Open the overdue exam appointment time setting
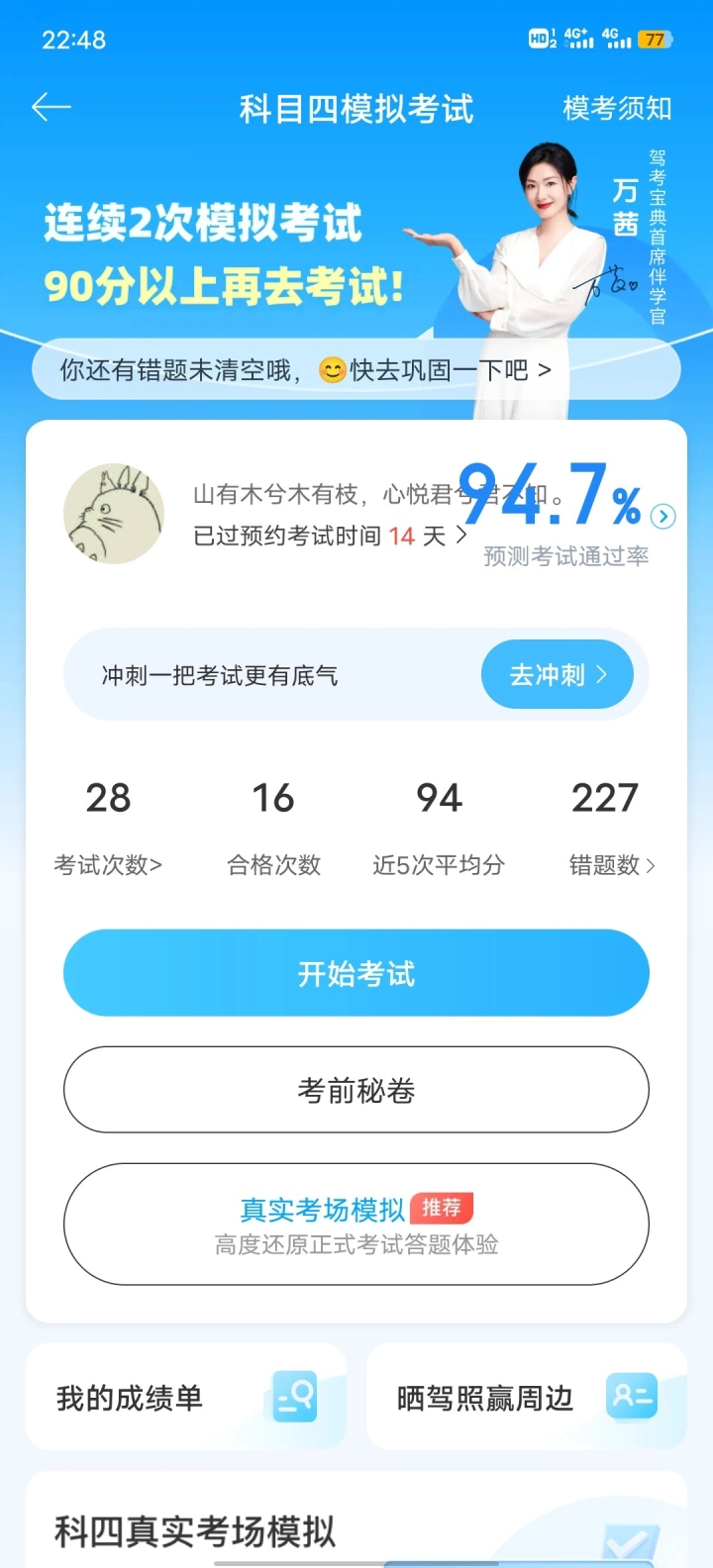713x1568 pixels. (x=330, y=536)
